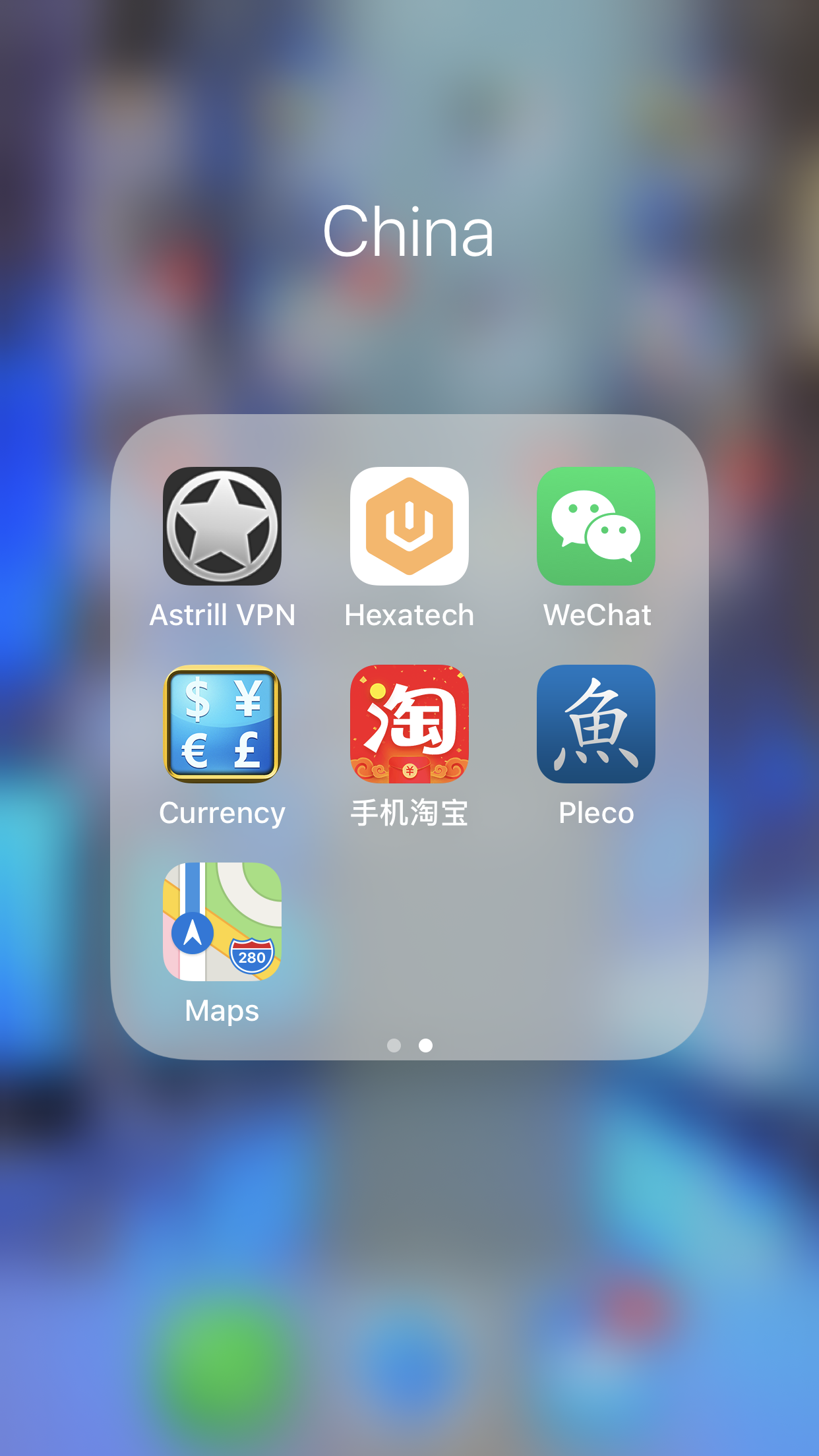819x1456 pixels.
Task: Open the 手机淘宝 app
Action: (x=409, y=724)
